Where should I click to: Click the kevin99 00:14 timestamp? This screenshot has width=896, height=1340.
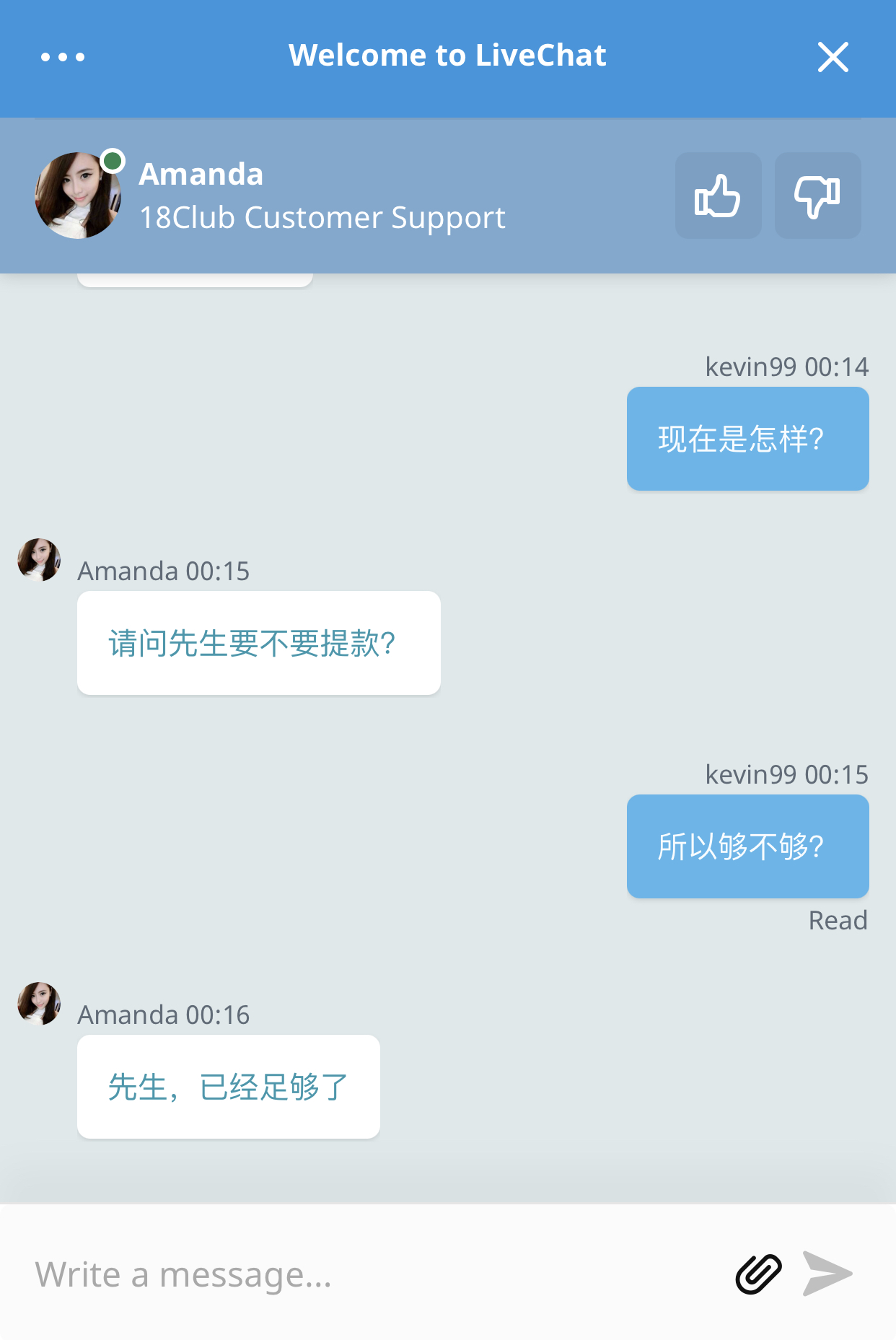786,367
